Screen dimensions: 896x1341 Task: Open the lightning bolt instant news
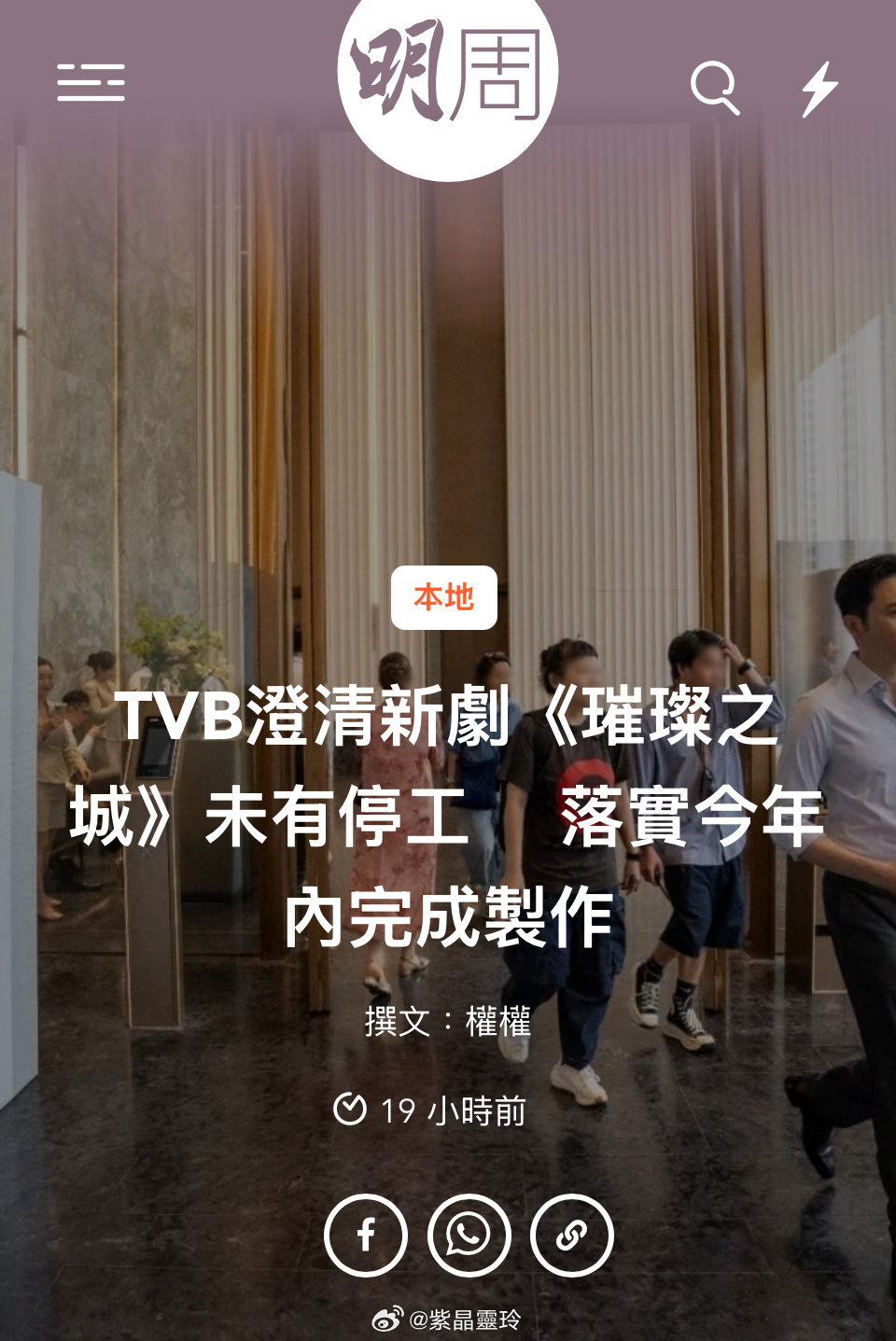coord(819,89)
